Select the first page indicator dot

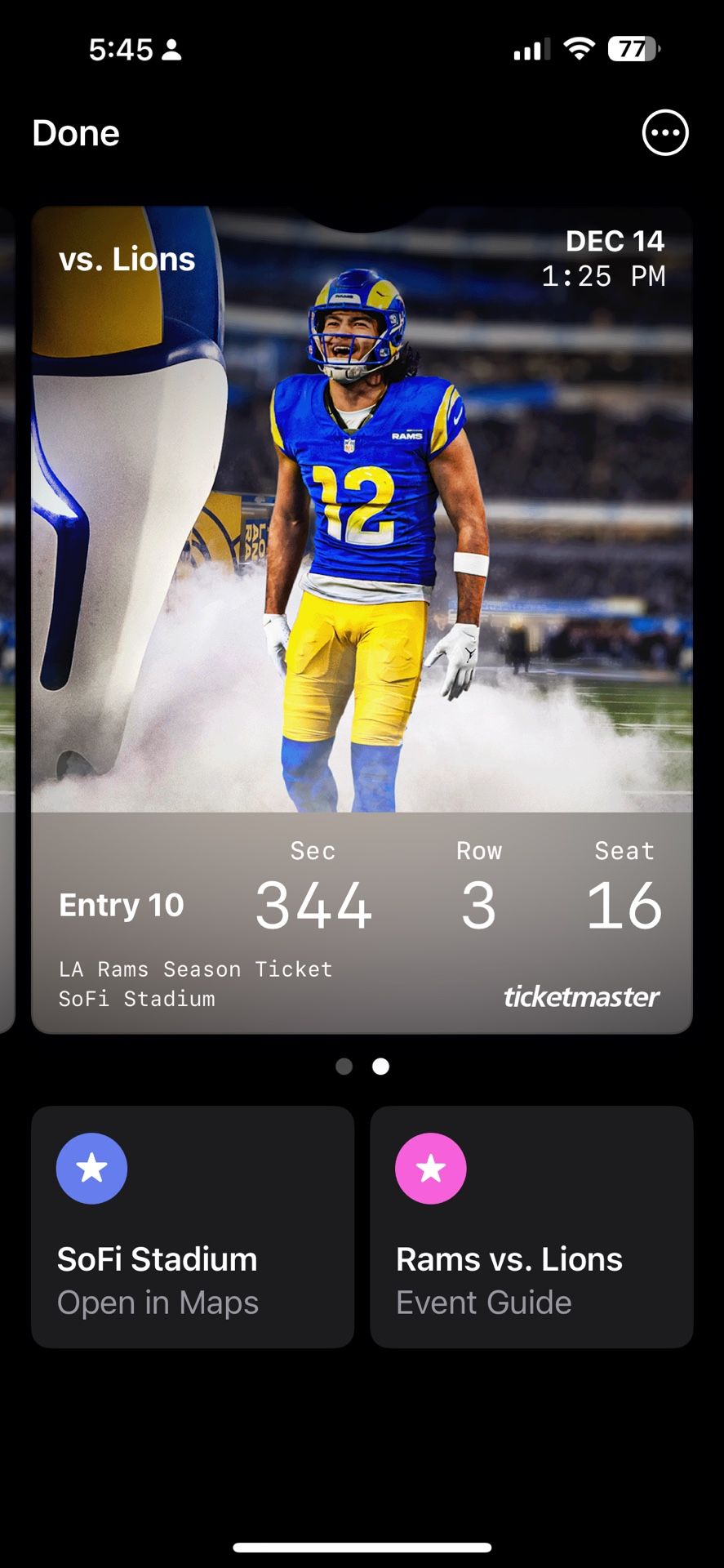tap(344, 1067)
